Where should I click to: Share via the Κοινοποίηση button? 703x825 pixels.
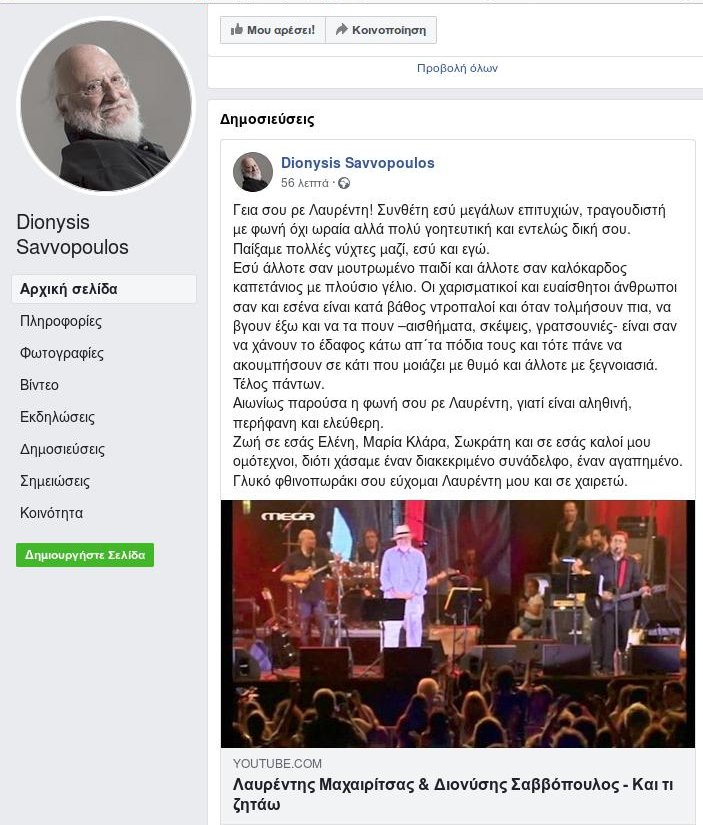coord(382,30)
